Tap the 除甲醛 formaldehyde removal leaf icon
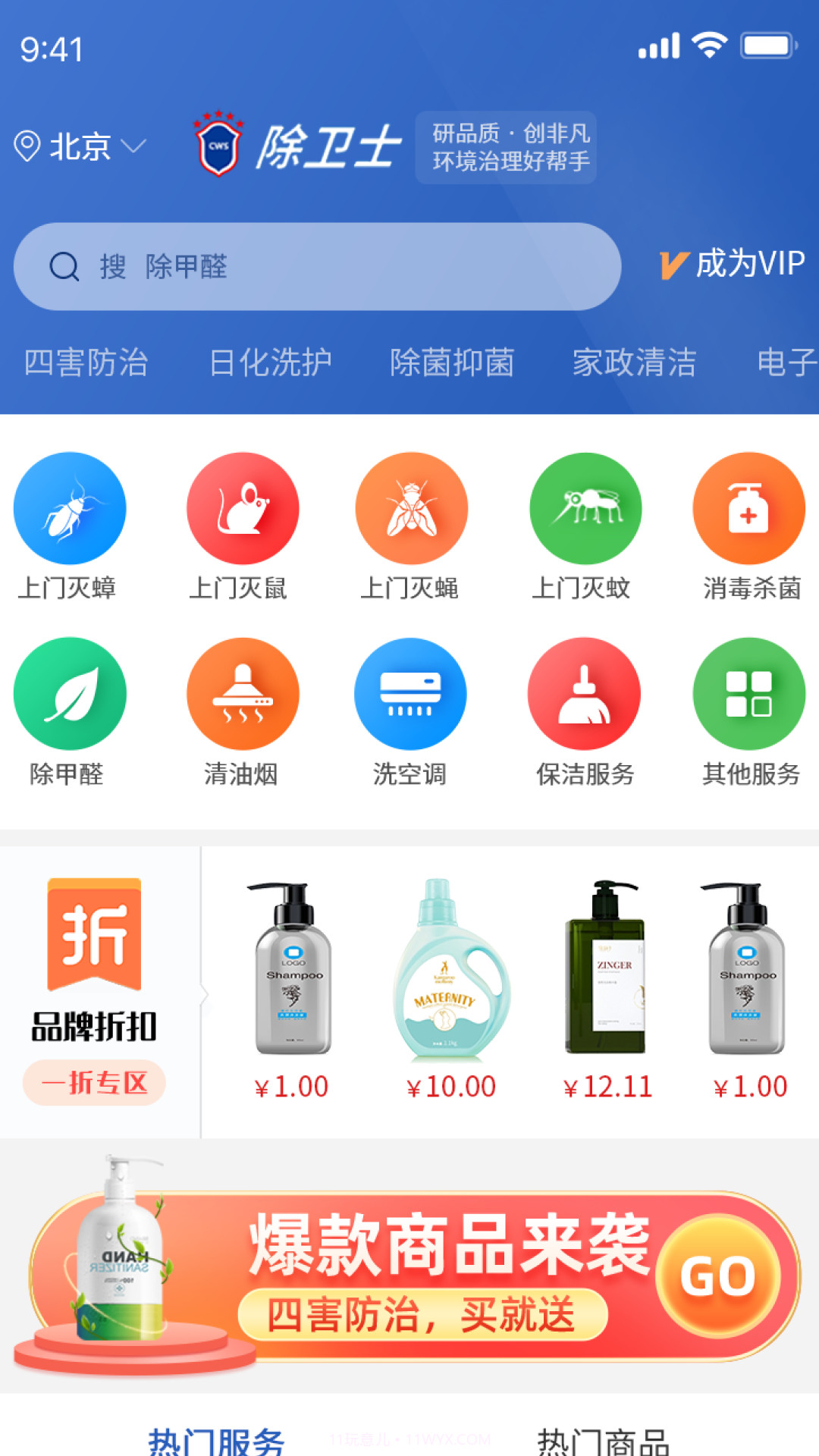 coord(69,695)
